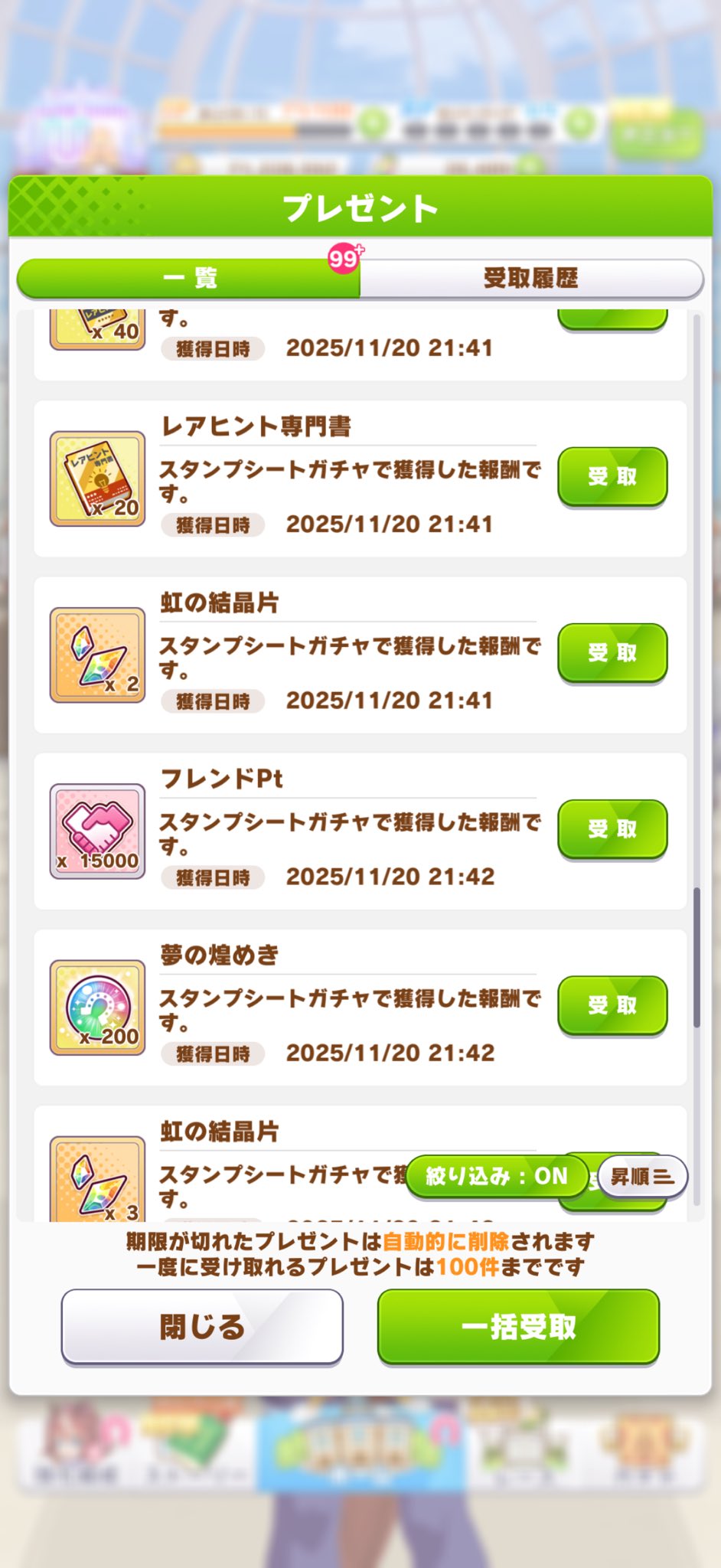Change the 昇順 sort order
Image resolution: width=721 pixels, height=1568 pixels.
[x=641, y=1176]
